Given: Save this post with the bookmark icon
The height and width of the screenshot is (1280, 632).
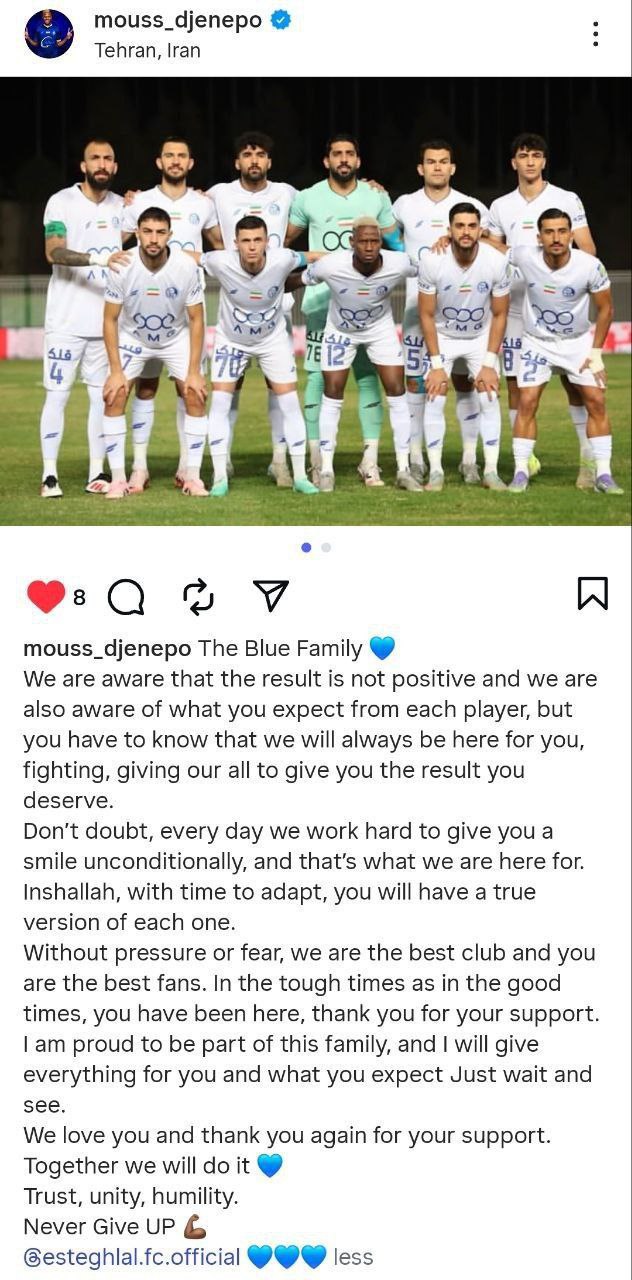Looking at the screenshot, I should tap(592, 593).
